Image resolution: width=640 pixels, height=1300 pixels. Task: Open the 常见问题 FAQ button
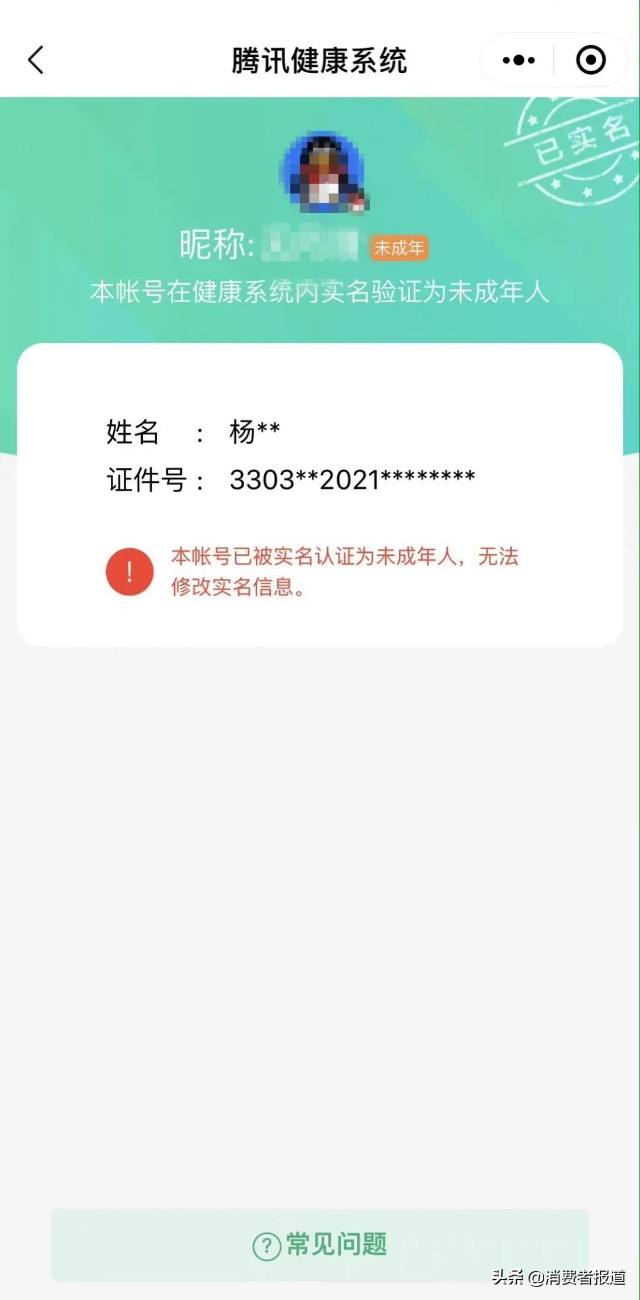(320, 1245)
